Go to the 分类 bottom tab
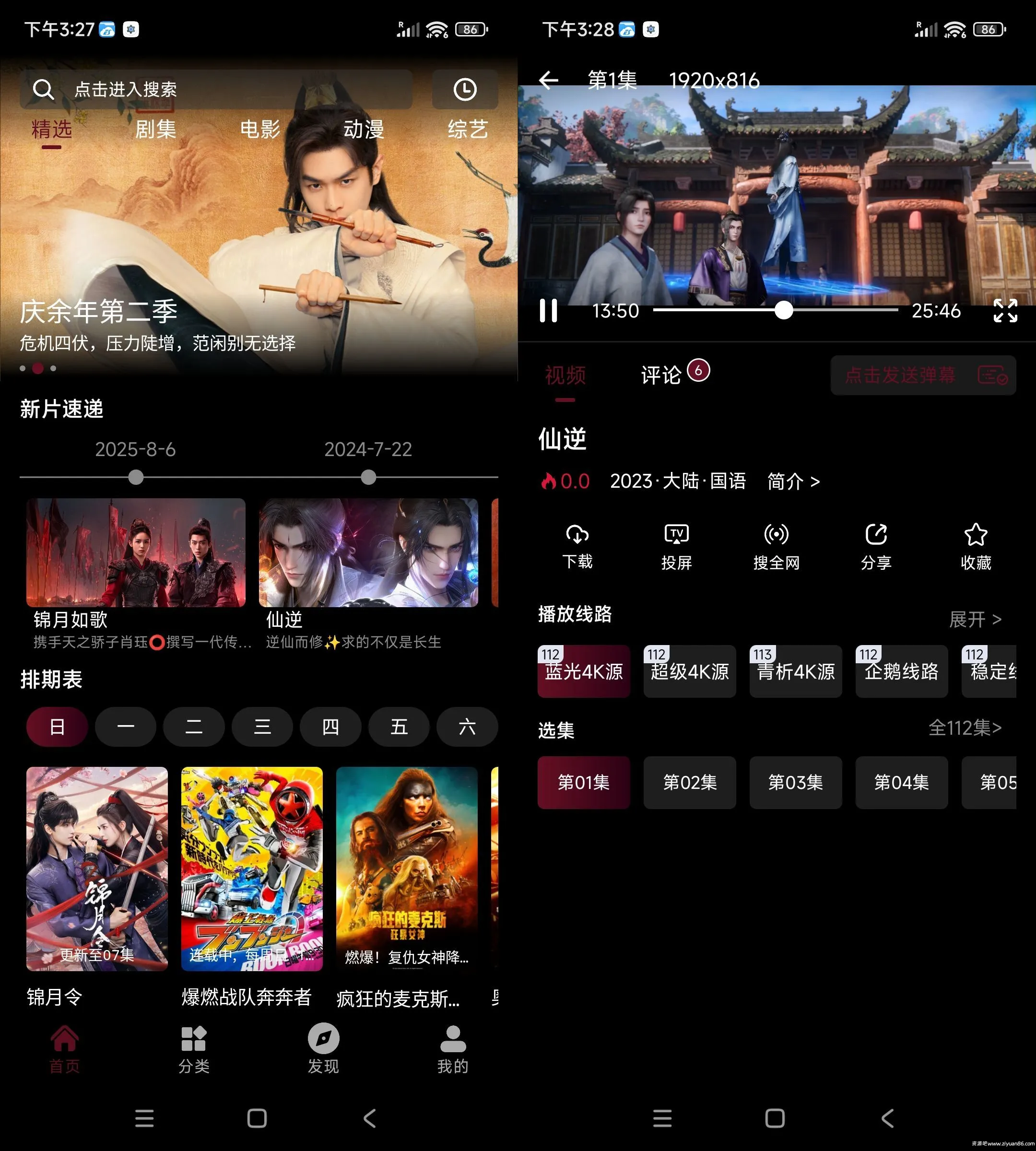This screenshot has width=1036, height=1151. coord(194,1050)
